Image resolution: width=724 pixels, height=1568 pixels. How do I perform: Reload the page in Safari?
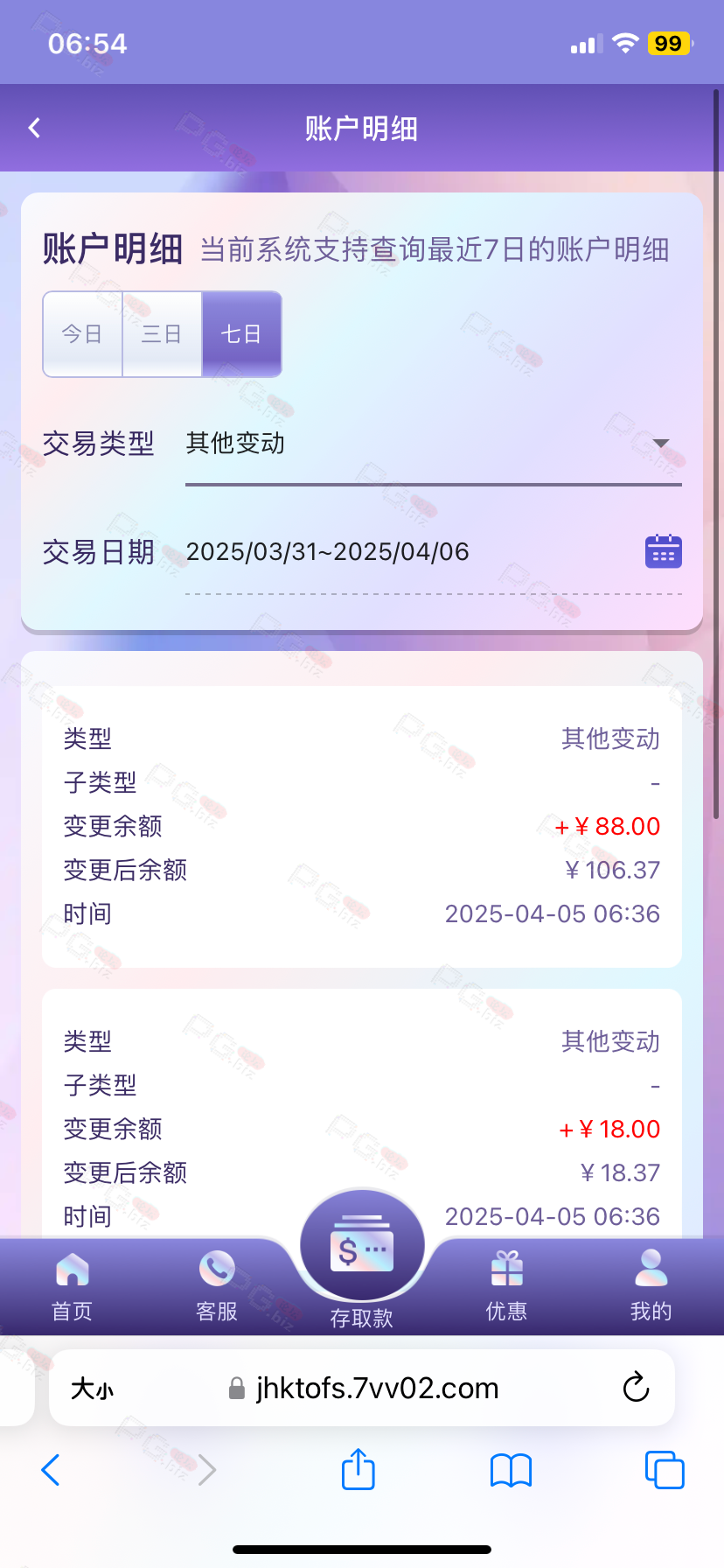(636, 1388)
